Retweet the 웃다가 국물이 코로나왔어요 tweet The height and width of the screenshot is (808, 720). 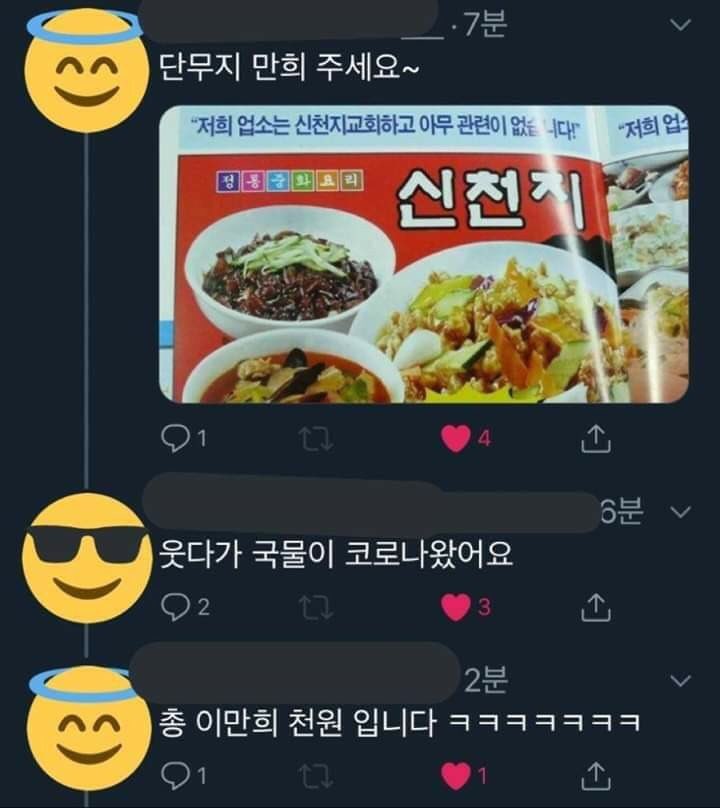315,606
